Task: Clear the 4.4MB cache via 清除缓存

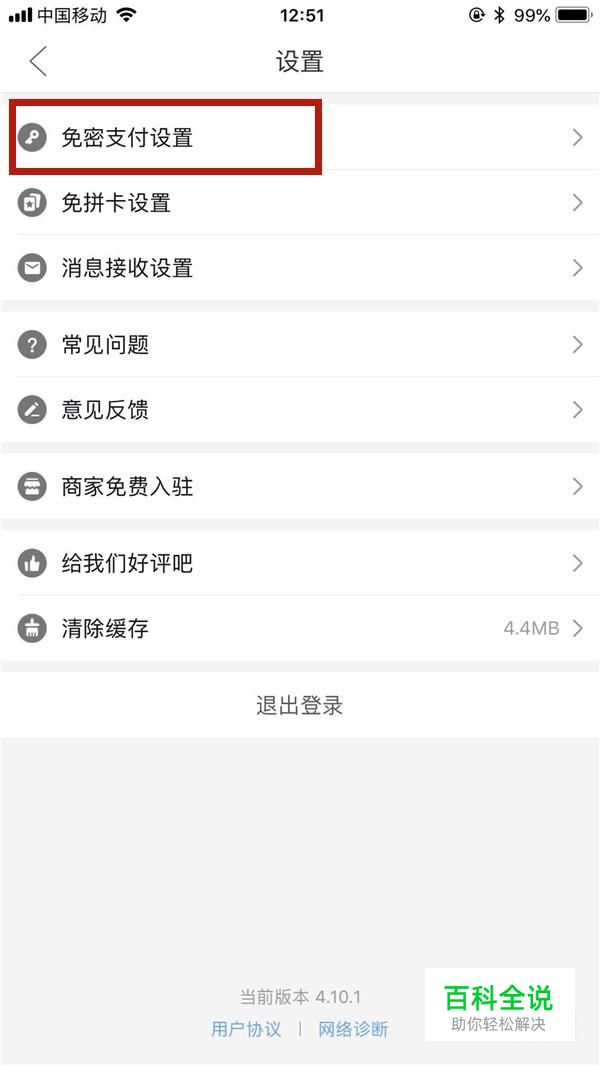Action: (300, 628)
